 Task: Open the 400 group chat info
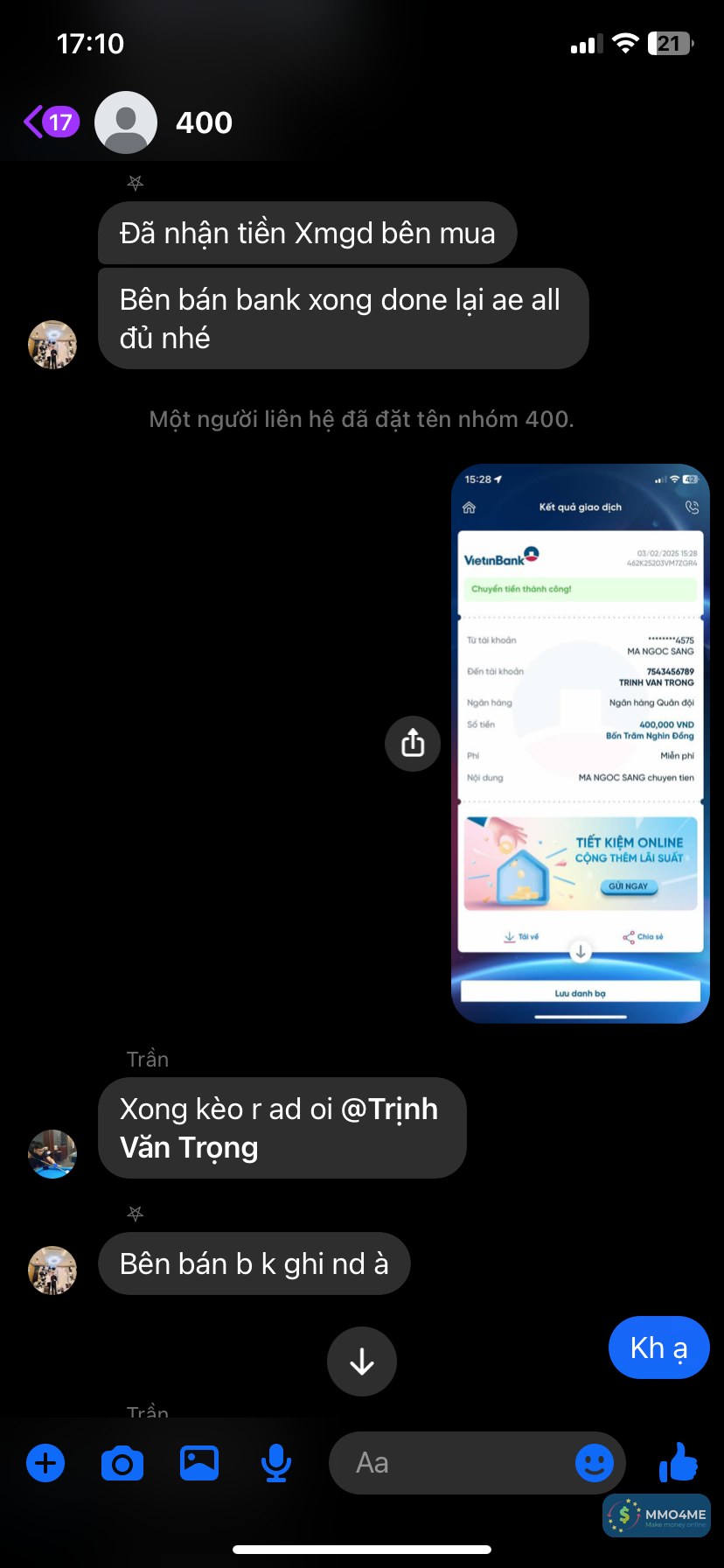pos(203,122)
